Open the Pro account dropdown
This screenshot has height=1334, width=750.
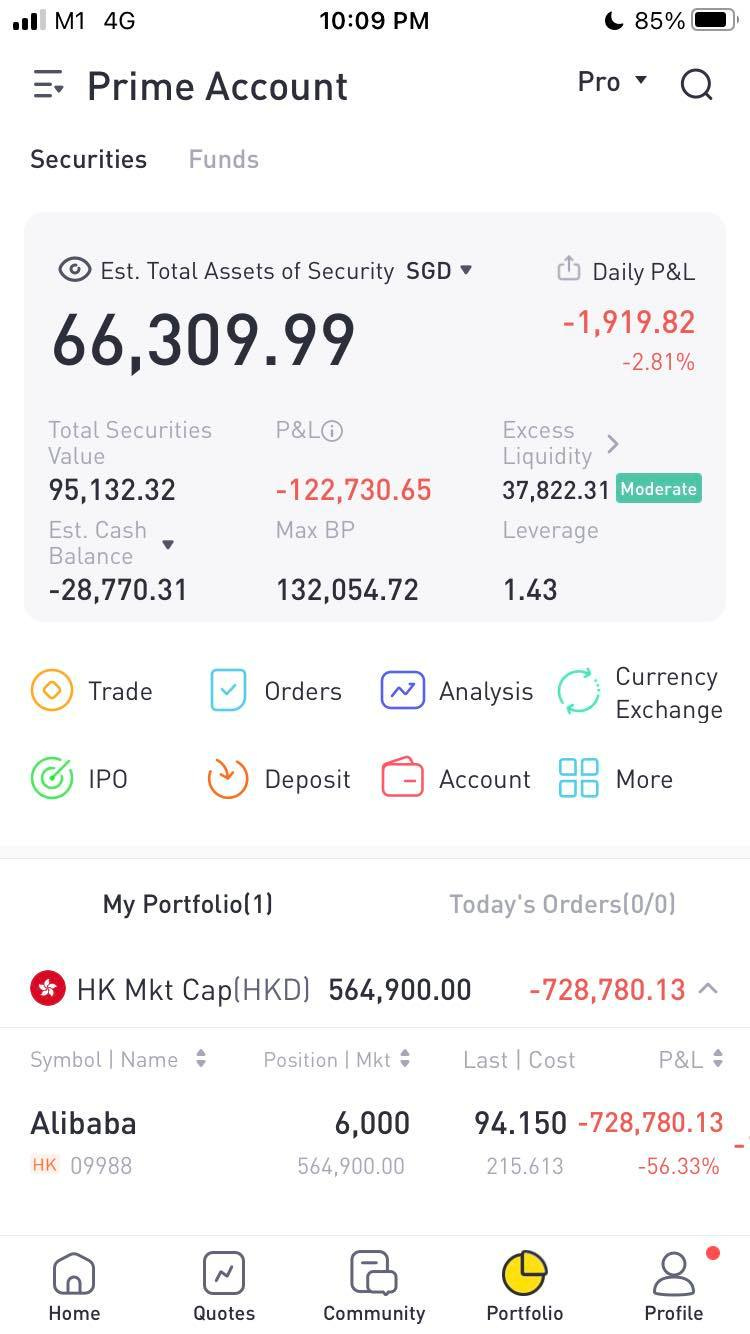pos(611,82)
